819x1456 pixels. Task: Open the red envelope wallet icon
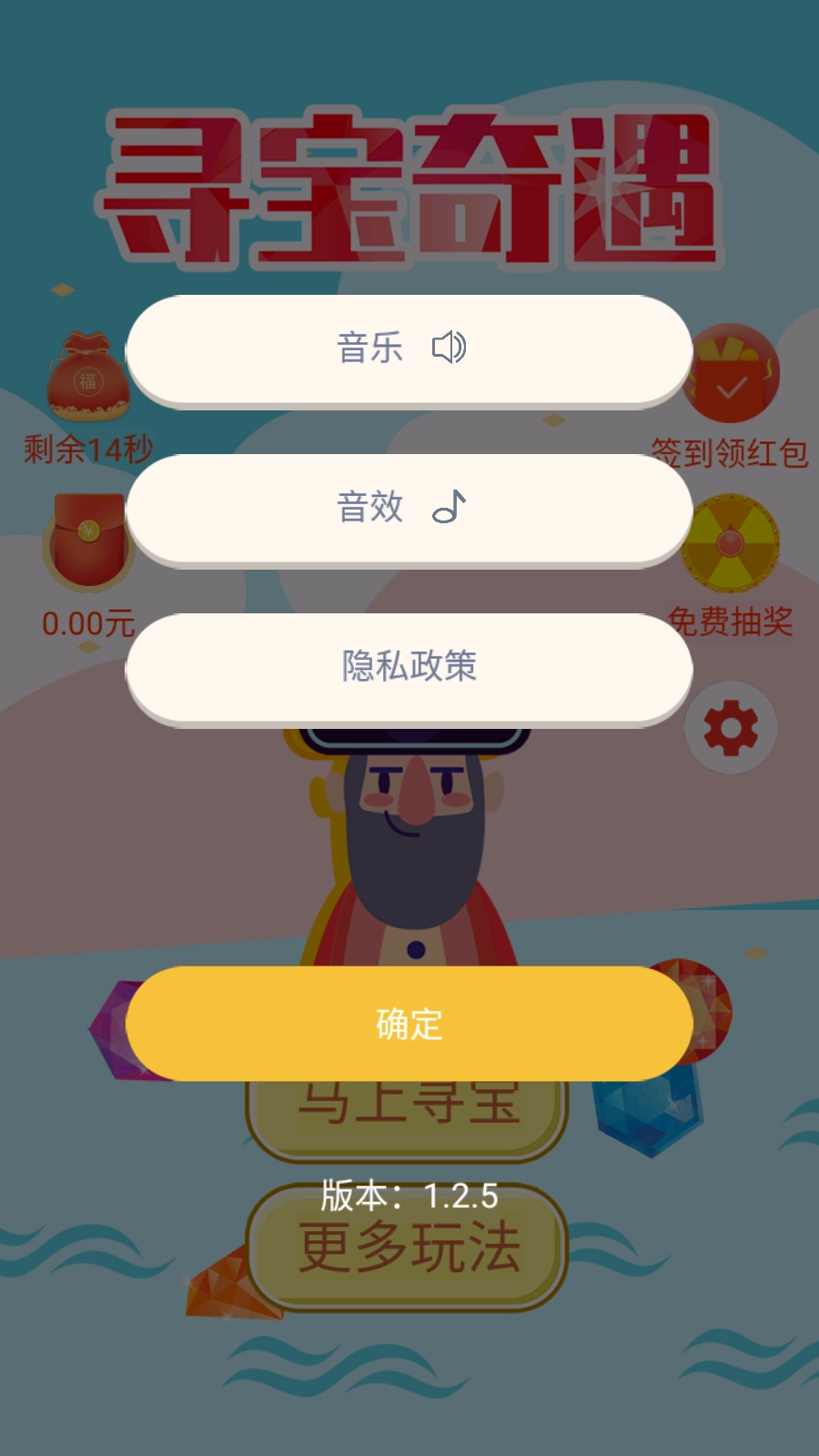(86, 543)
